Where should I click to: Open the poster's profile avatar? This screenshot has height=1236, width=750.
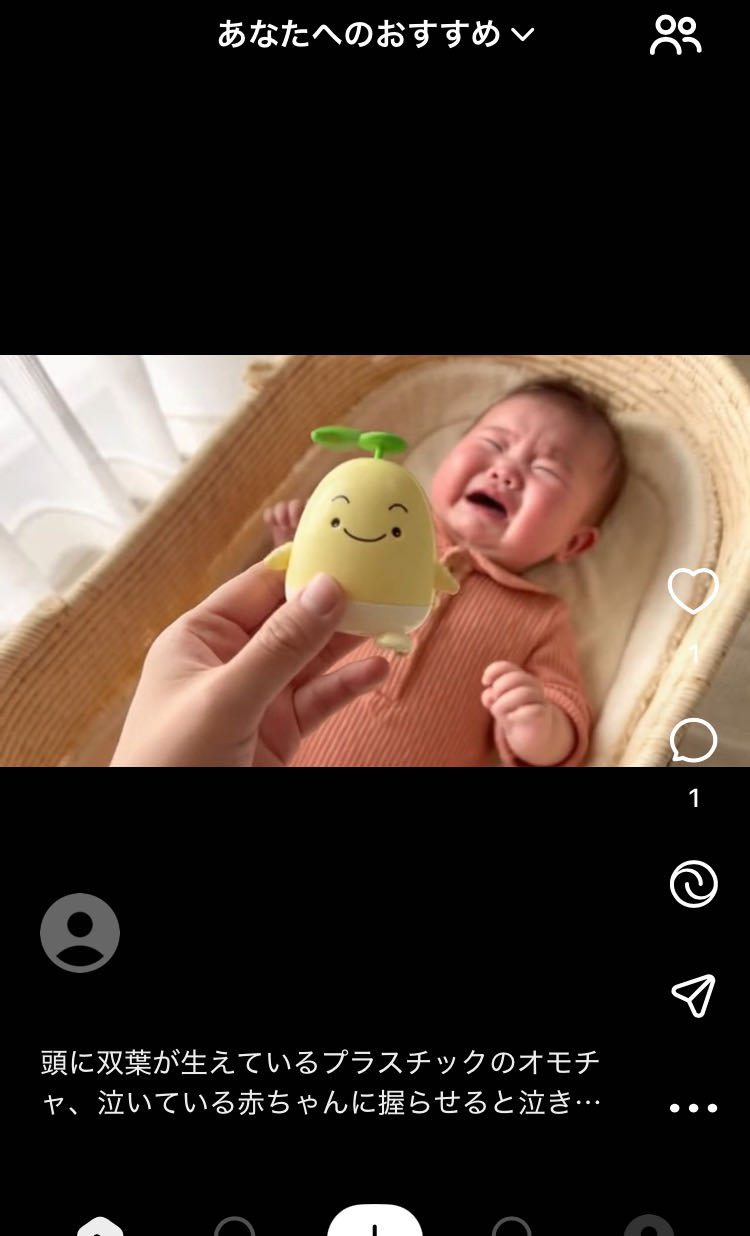pos(80,933)
